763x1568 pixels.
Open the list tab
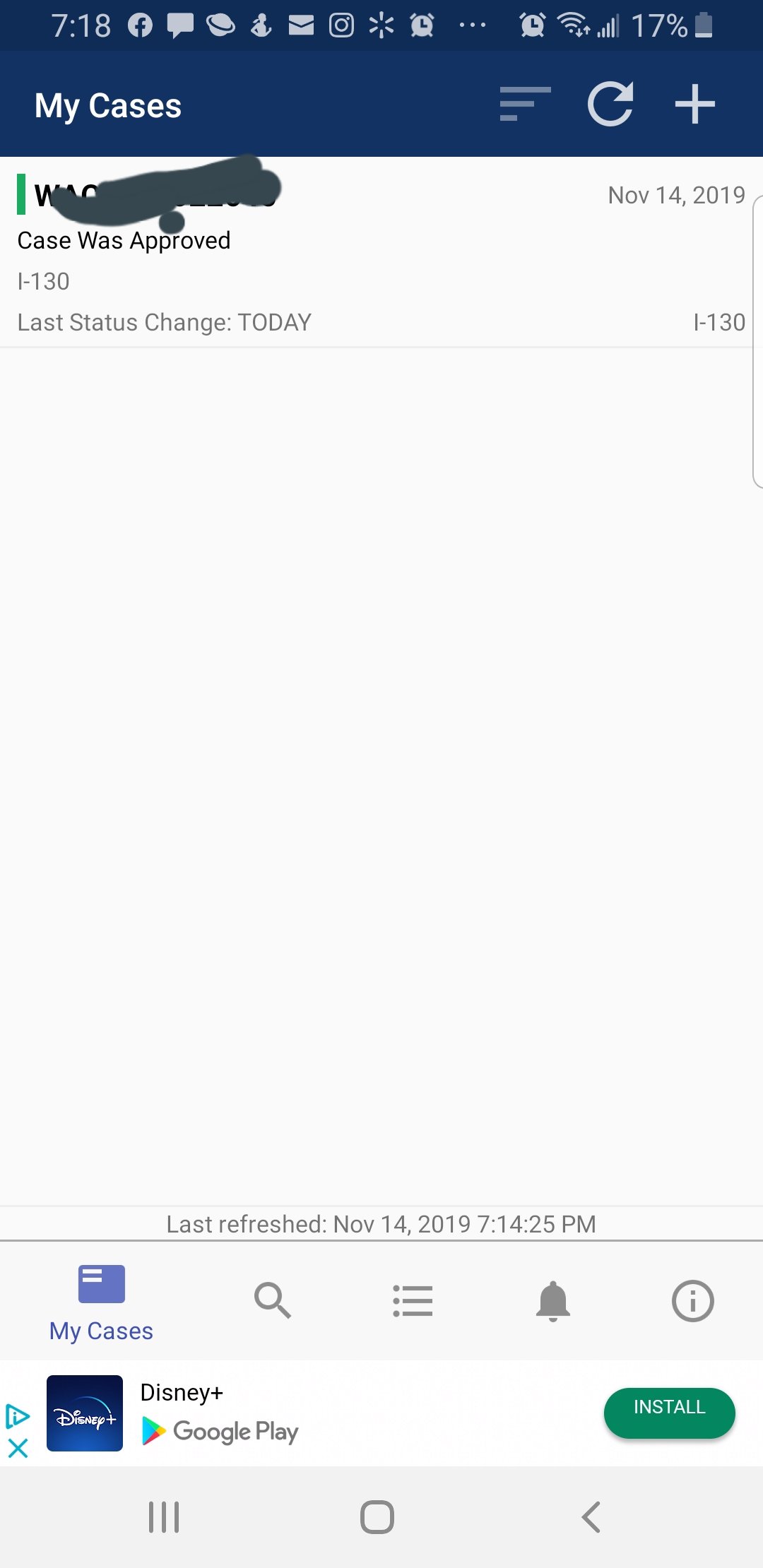tap(413, 1301)
